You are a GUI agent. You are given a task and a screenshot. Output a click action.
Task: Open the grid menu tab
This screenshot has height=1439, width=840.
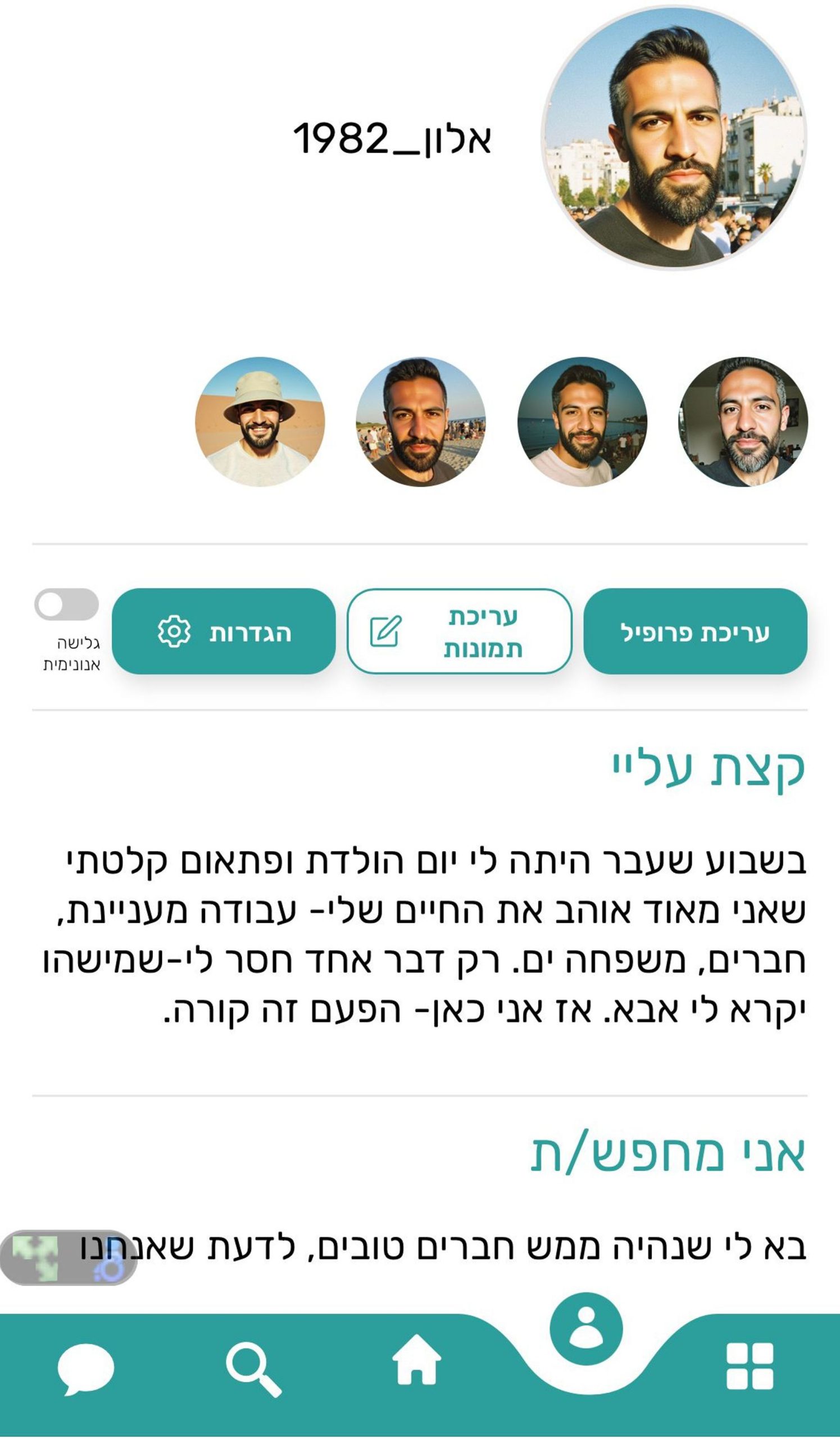click(750, 1366)
